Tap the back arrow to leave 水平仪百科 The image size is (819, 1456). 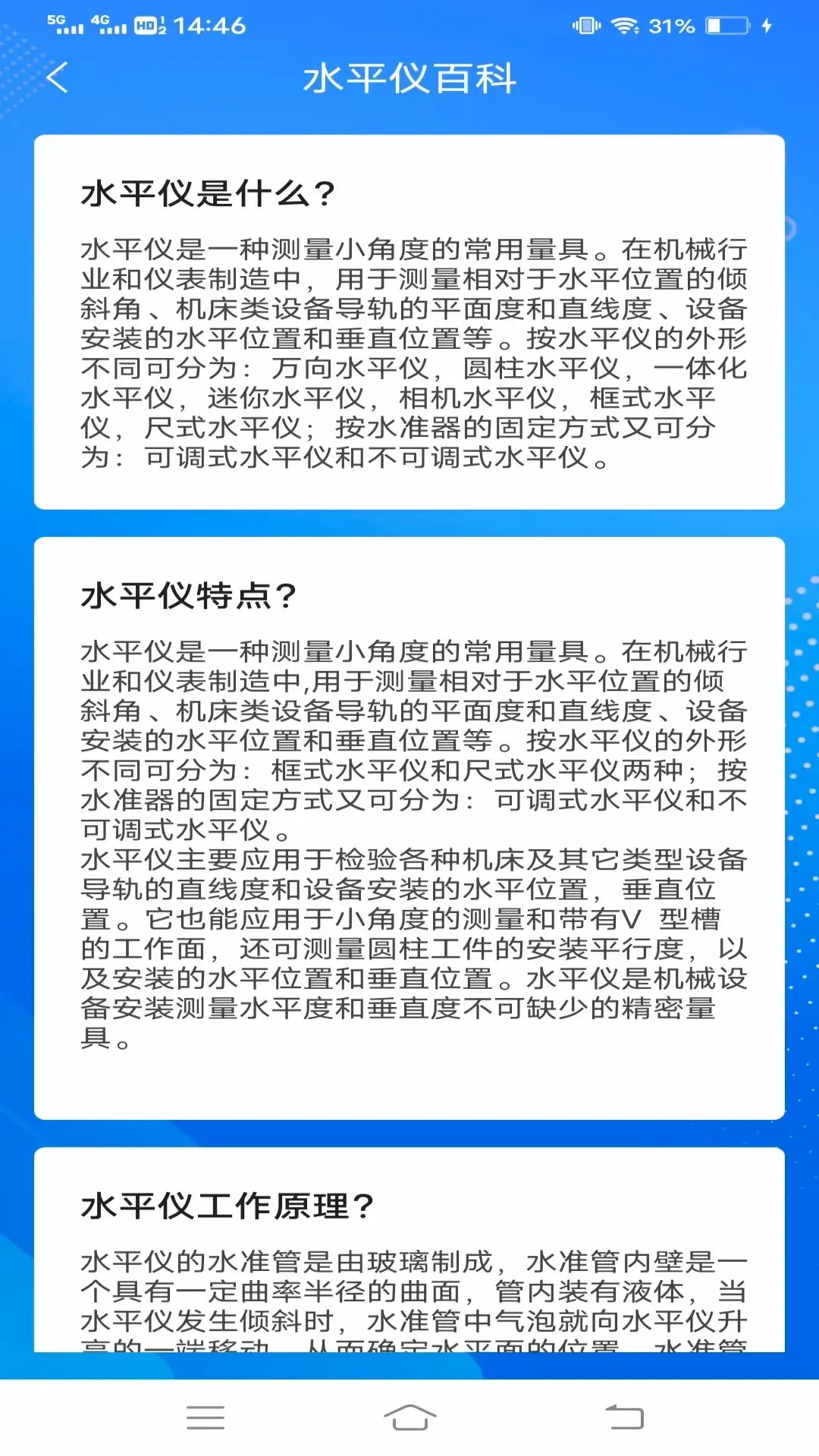click(x=58, y=78)
